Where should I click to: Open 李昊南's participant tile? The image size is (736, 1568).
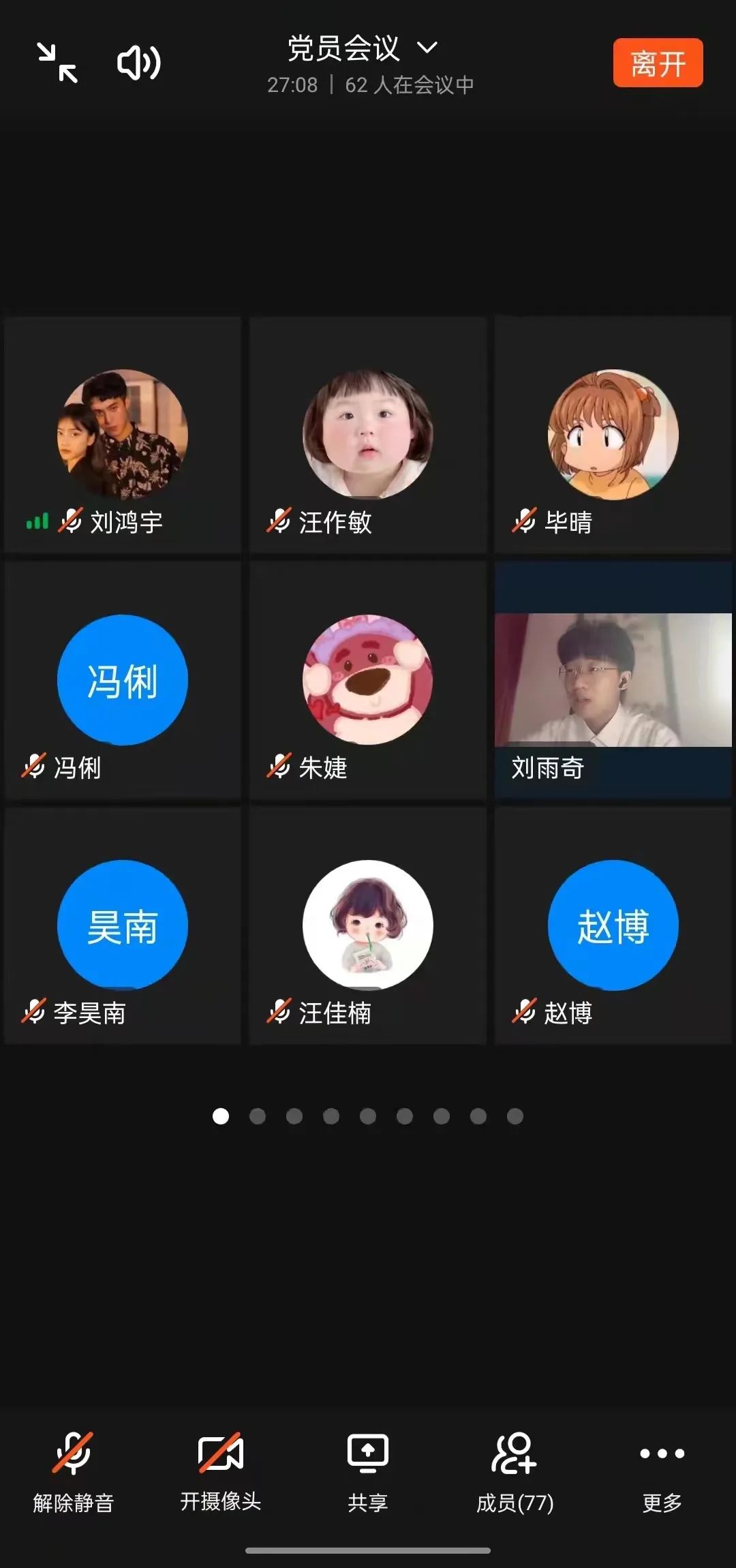[x=123, y=925]
